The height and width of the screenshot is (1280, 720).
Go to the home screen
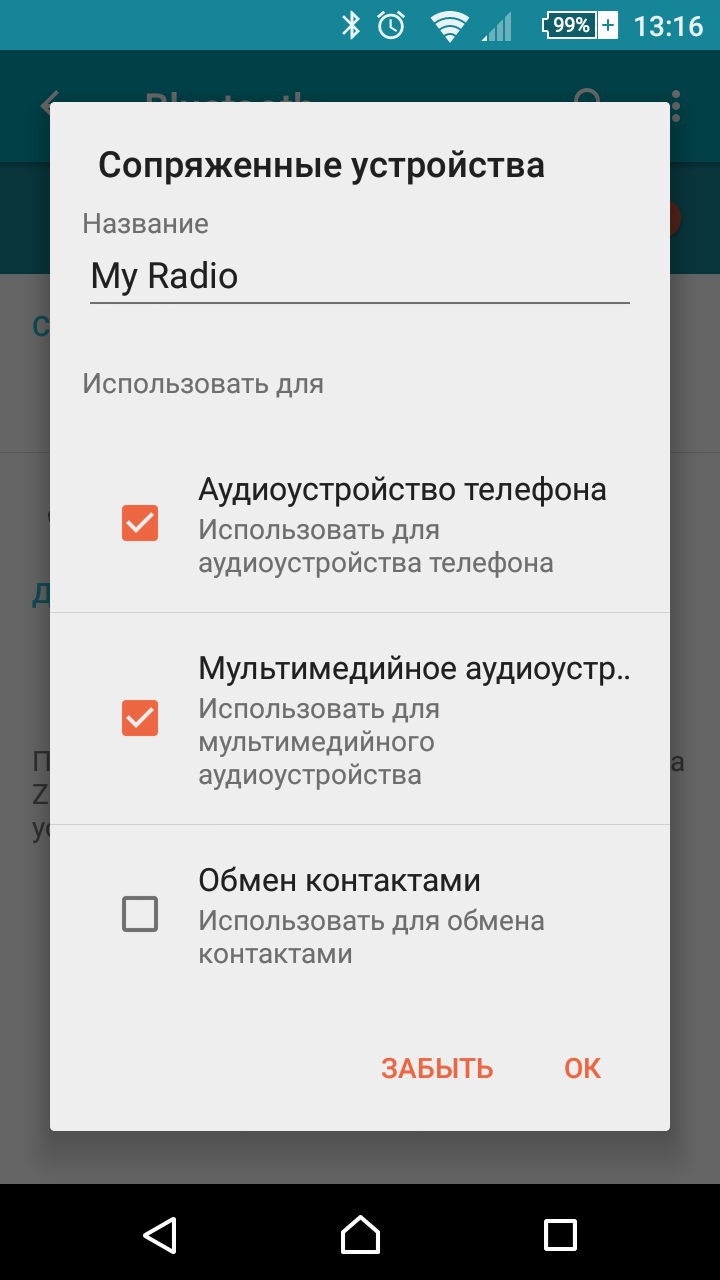(x=360, y=1234)
